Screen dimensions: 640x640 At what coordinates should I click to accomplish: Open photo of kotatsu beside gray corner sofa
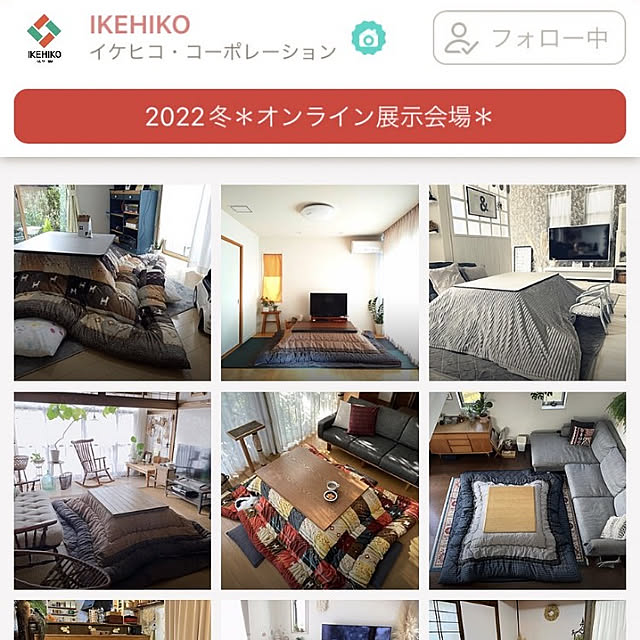(x=527, y=490)
